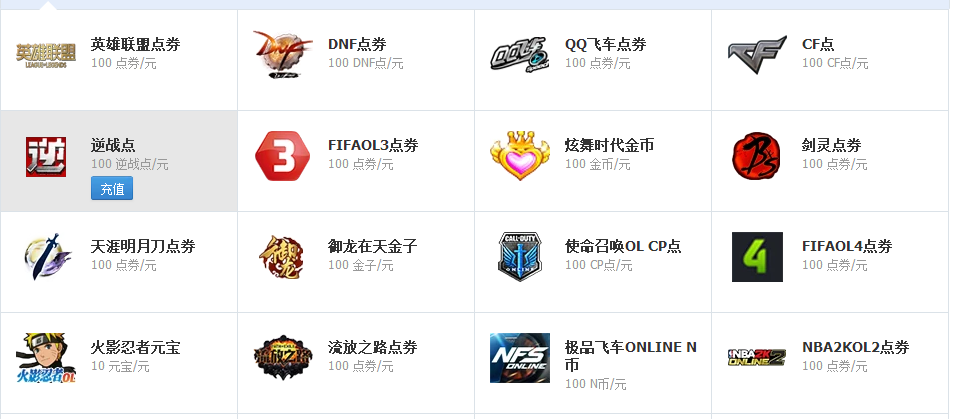Open 御龙在天金子 recharge item
953x419 pixels.
pos(372,247)
